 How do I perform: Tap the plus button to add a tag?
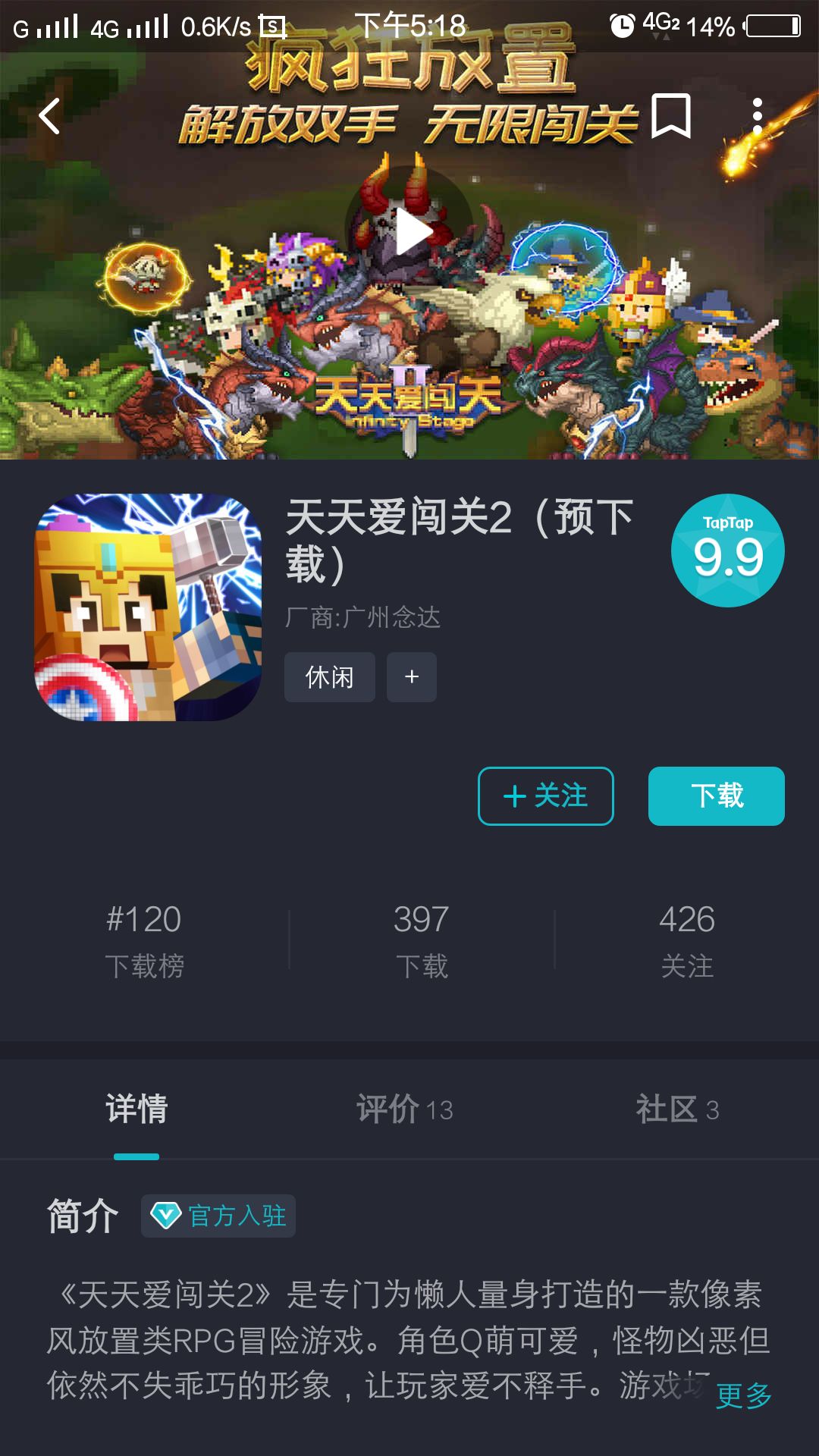(411, 677)
